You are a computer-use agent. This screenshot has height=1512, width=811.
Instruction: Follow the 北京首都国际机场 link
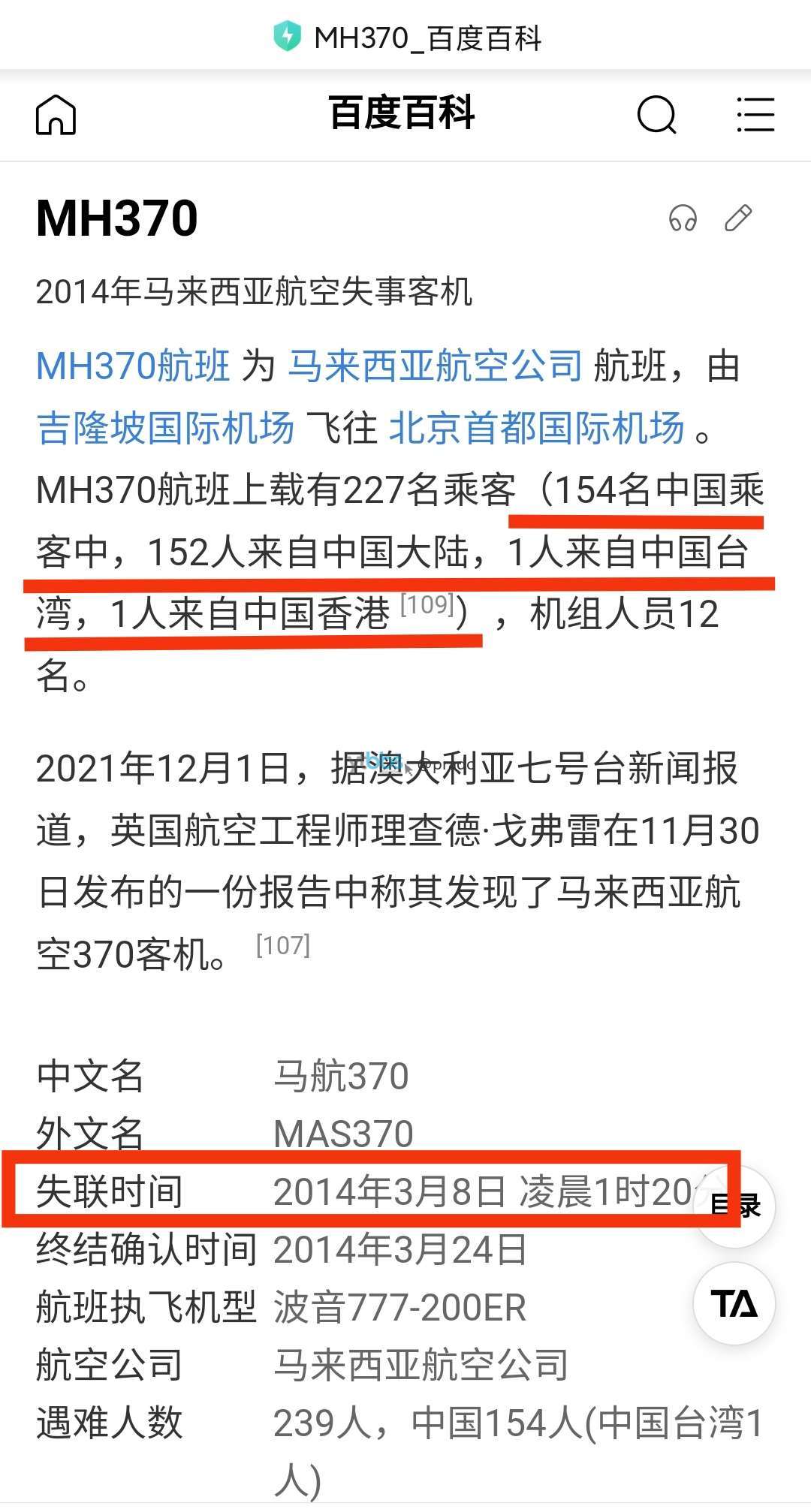pos(537,428)
